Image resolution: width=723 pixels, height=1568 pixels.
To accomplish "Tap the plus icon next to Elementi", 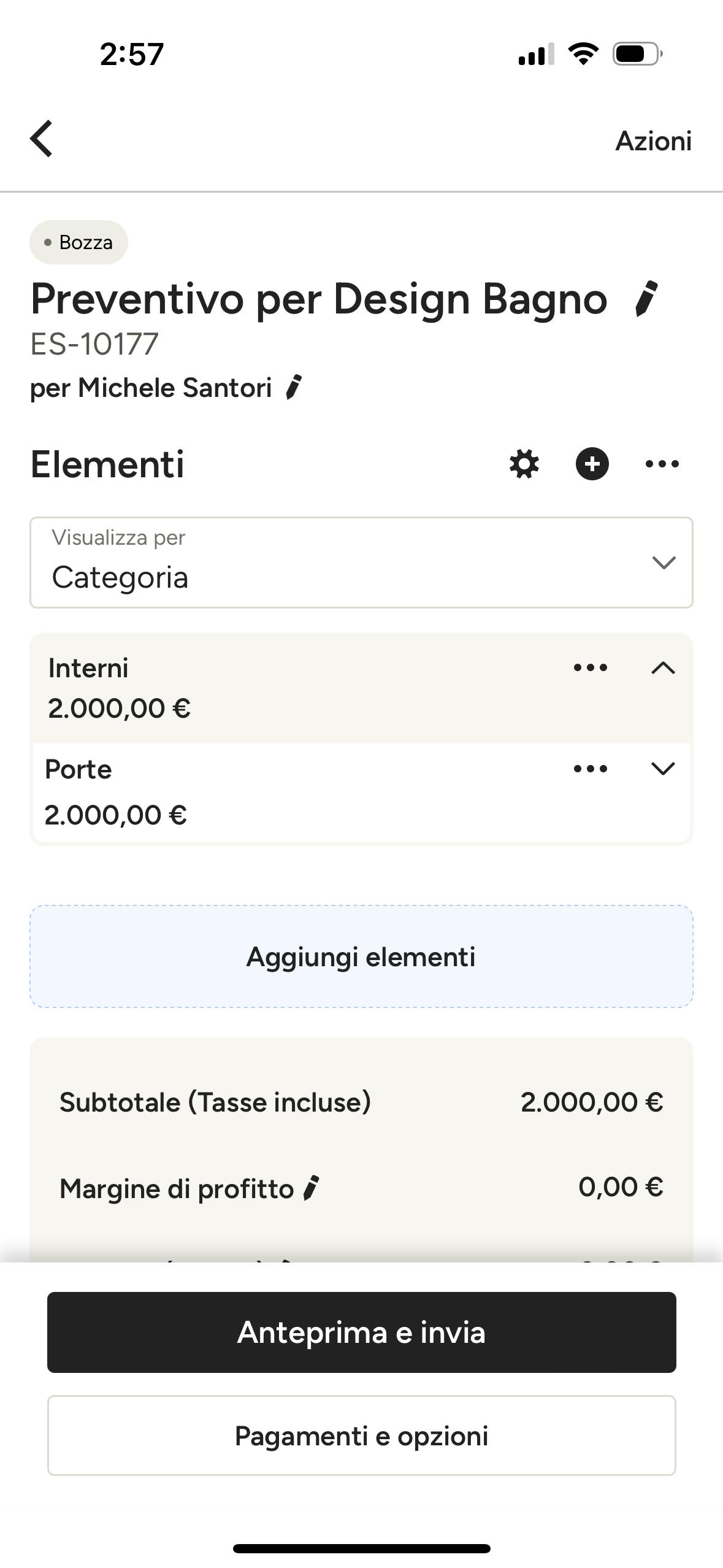I will pyautogui.click(x=592, y=463).
